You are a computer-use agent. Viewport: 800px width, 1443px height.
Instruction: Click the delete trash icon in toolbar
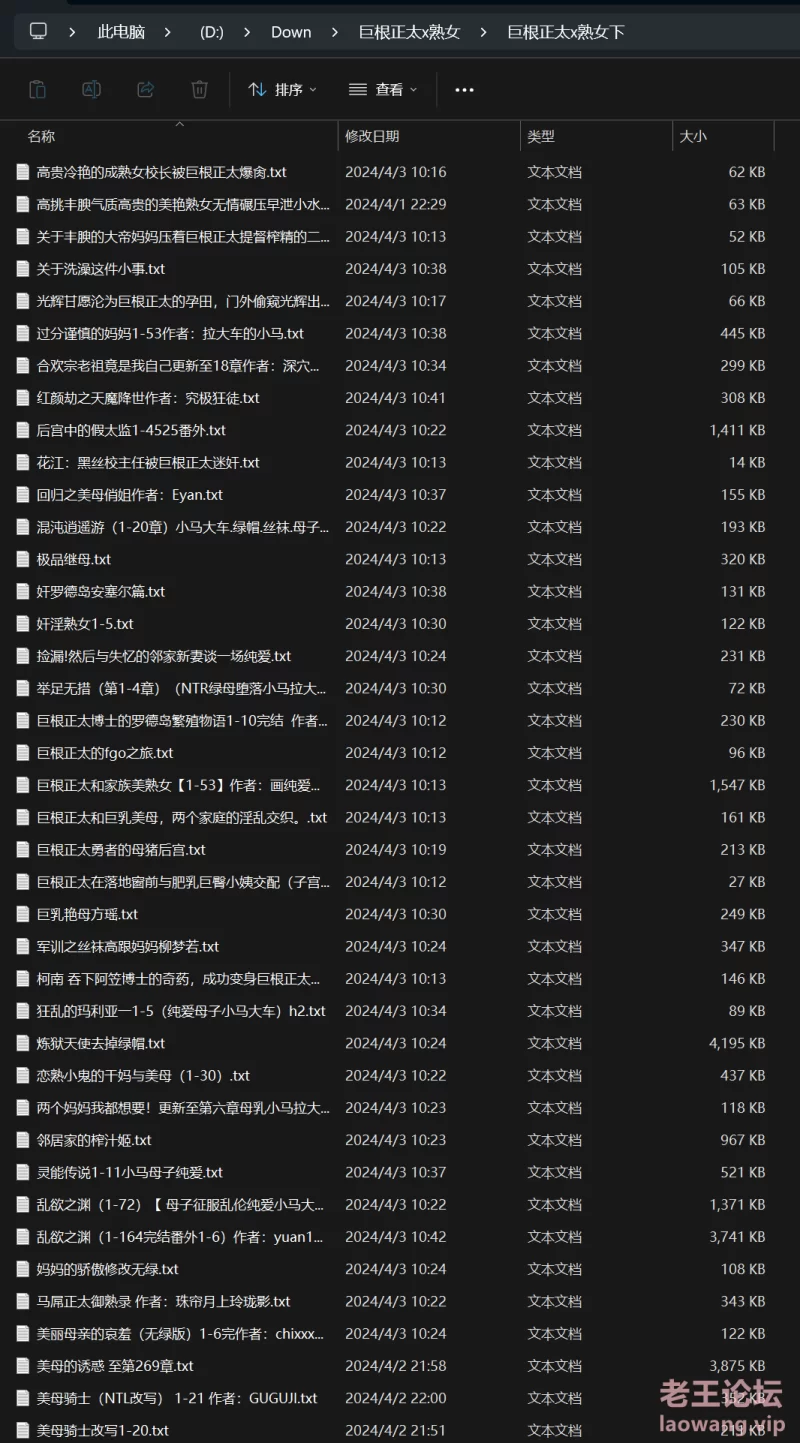[199, 90]
